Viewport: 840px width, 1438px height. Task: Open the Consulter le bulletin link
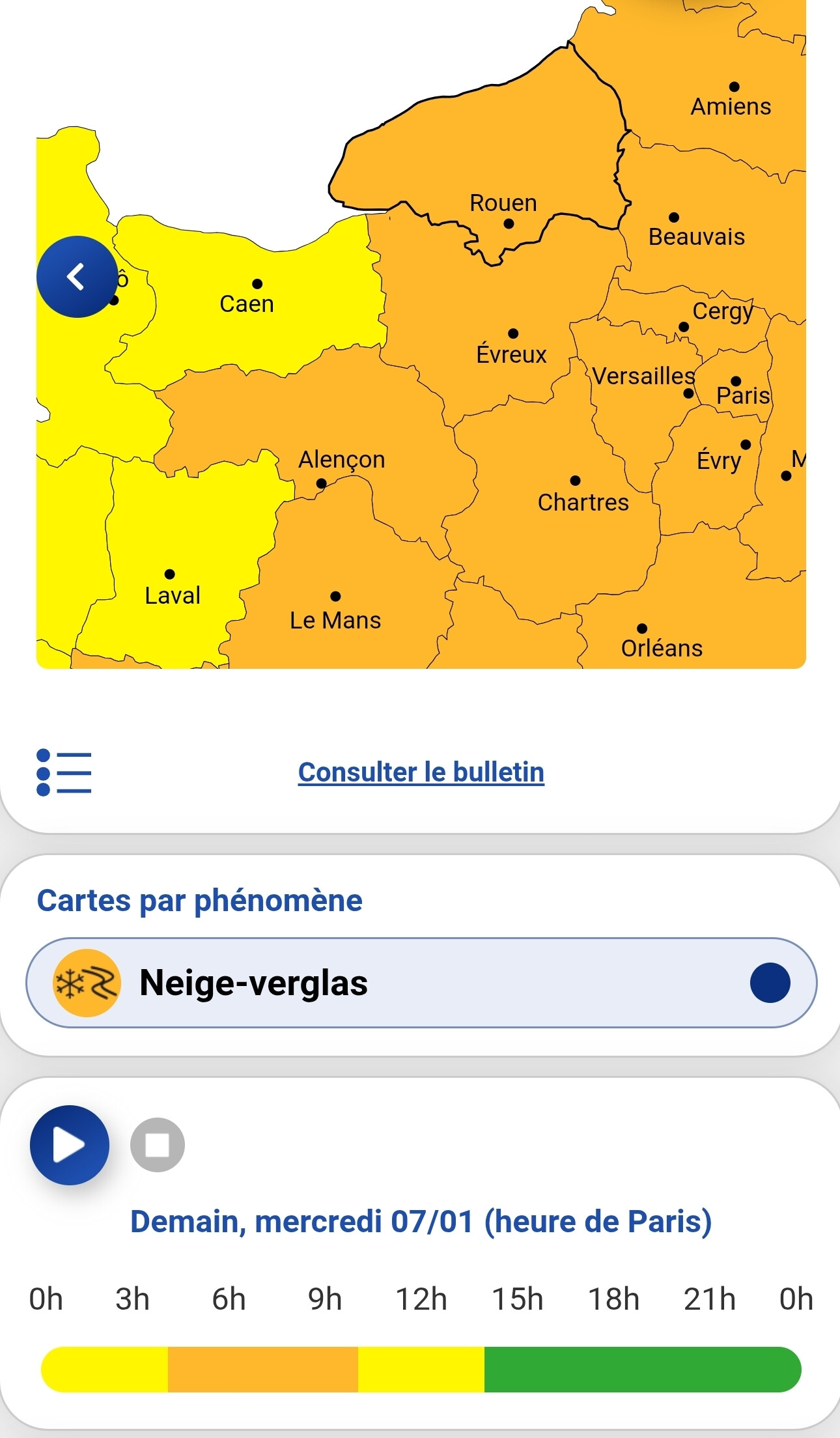point(421,772)
